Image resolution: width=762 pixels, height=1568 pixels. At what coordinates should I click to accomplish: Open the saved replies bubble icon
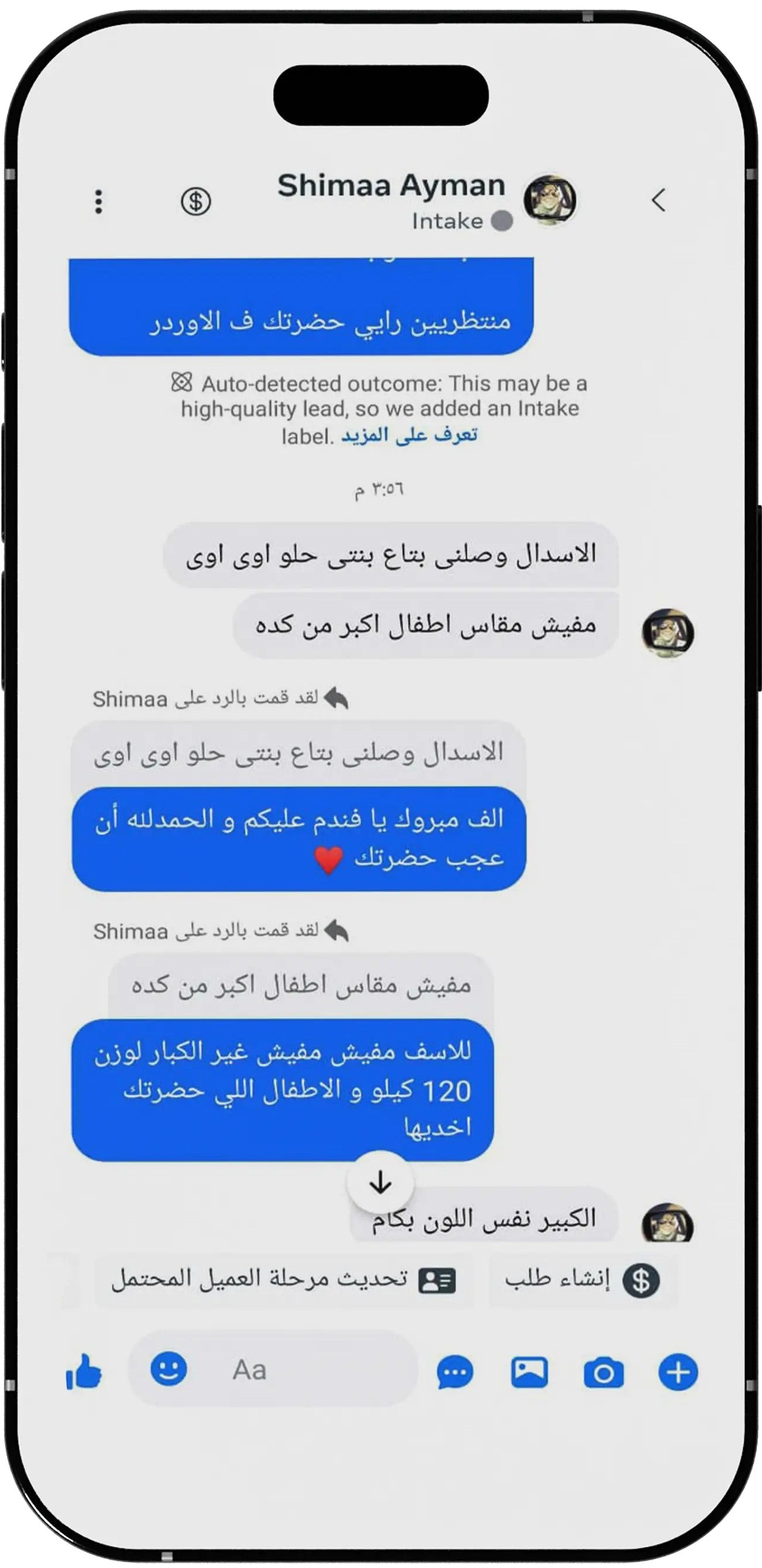pyautogui.click(x=455, y=1373)
